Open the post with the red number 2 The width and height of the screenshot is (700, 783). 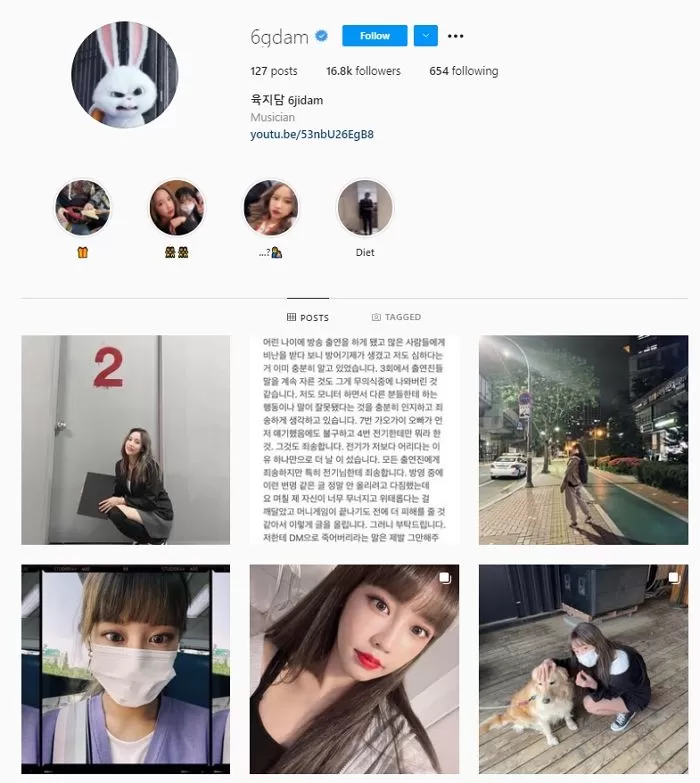pos(125,439)
